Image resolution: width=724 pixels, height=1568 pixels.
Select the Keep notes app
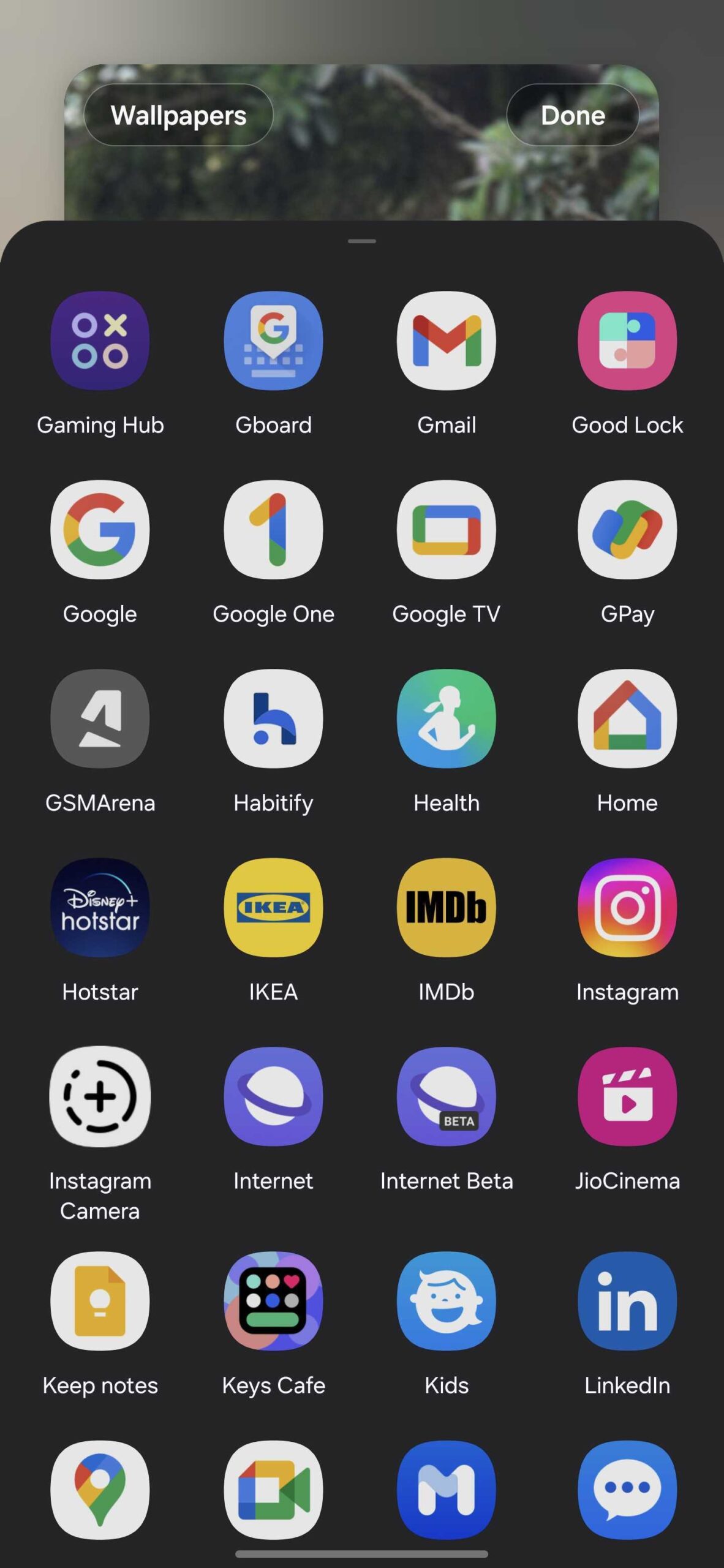(x=100, y=1301)
